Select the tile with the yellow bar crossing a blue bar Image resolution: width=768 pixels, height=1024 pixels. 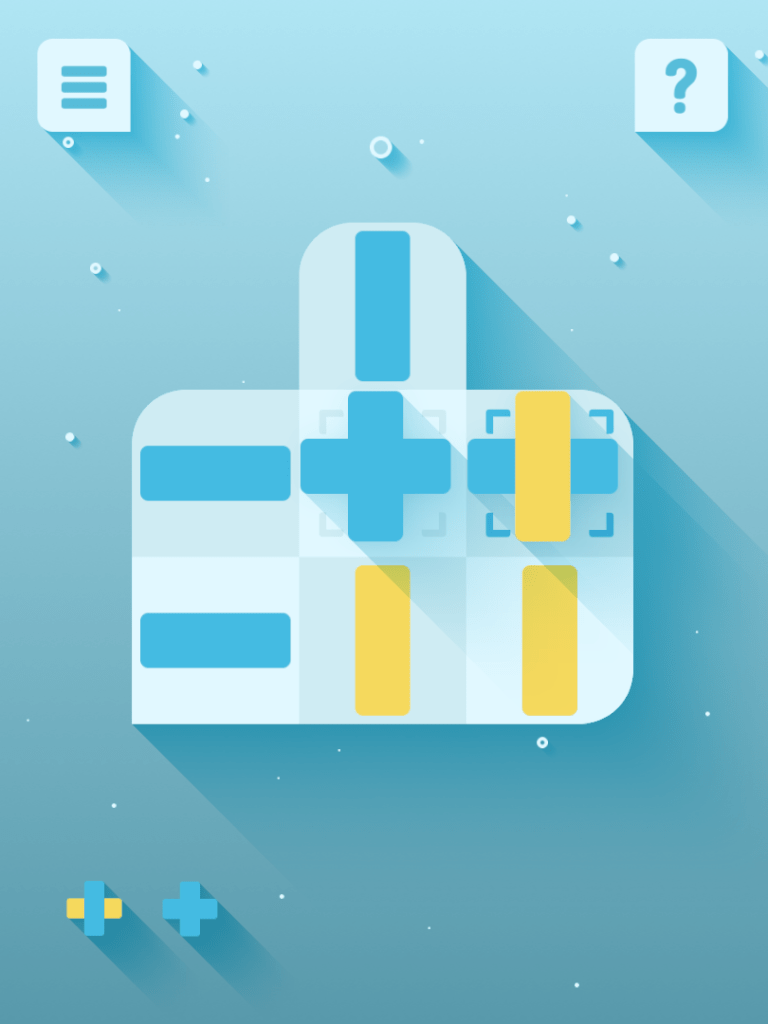tap(543, 466)
